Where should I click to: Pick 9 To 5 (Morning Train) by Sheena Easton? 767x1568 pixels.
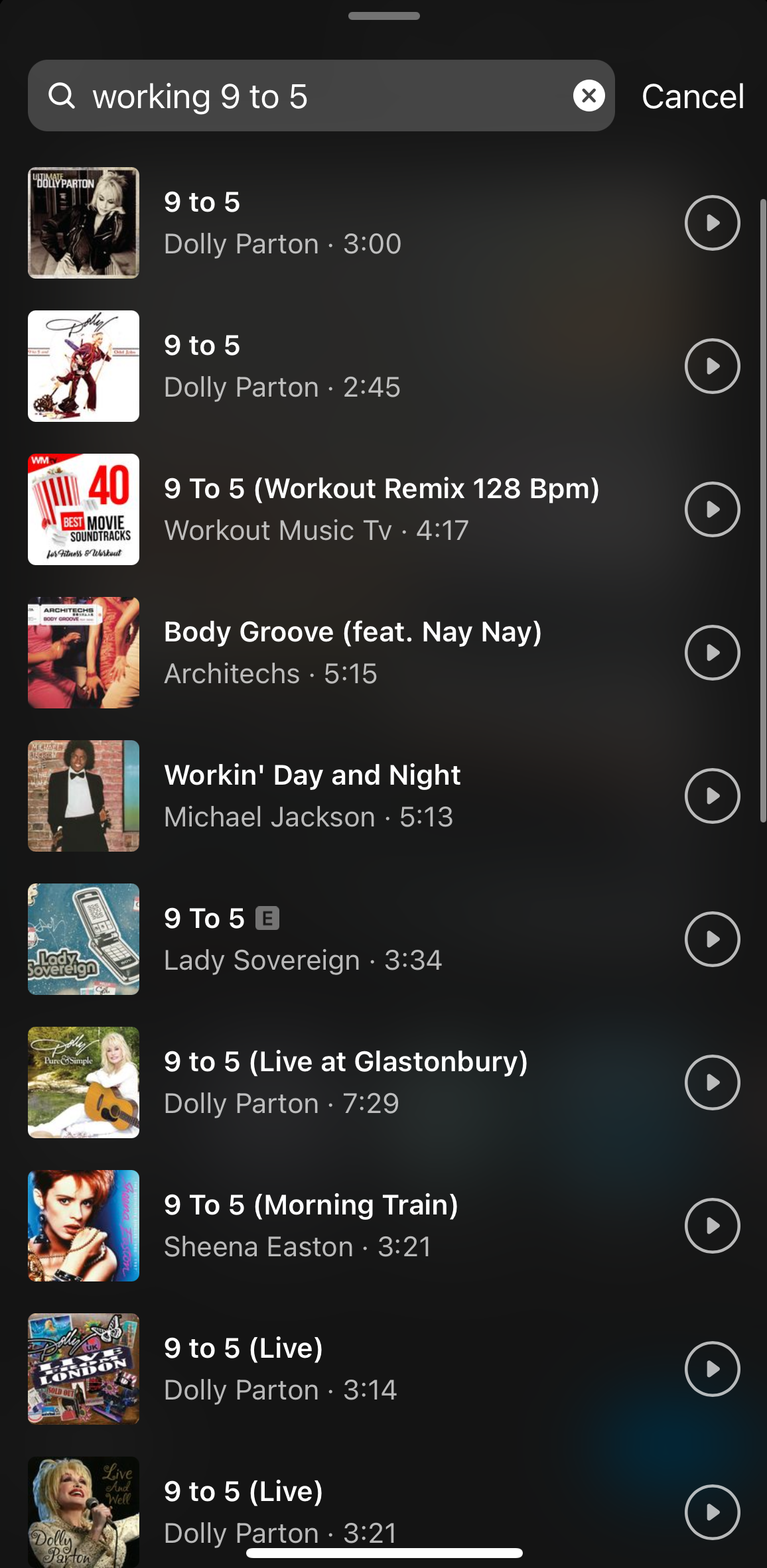pyautogui.click(x=311, y=1226)
